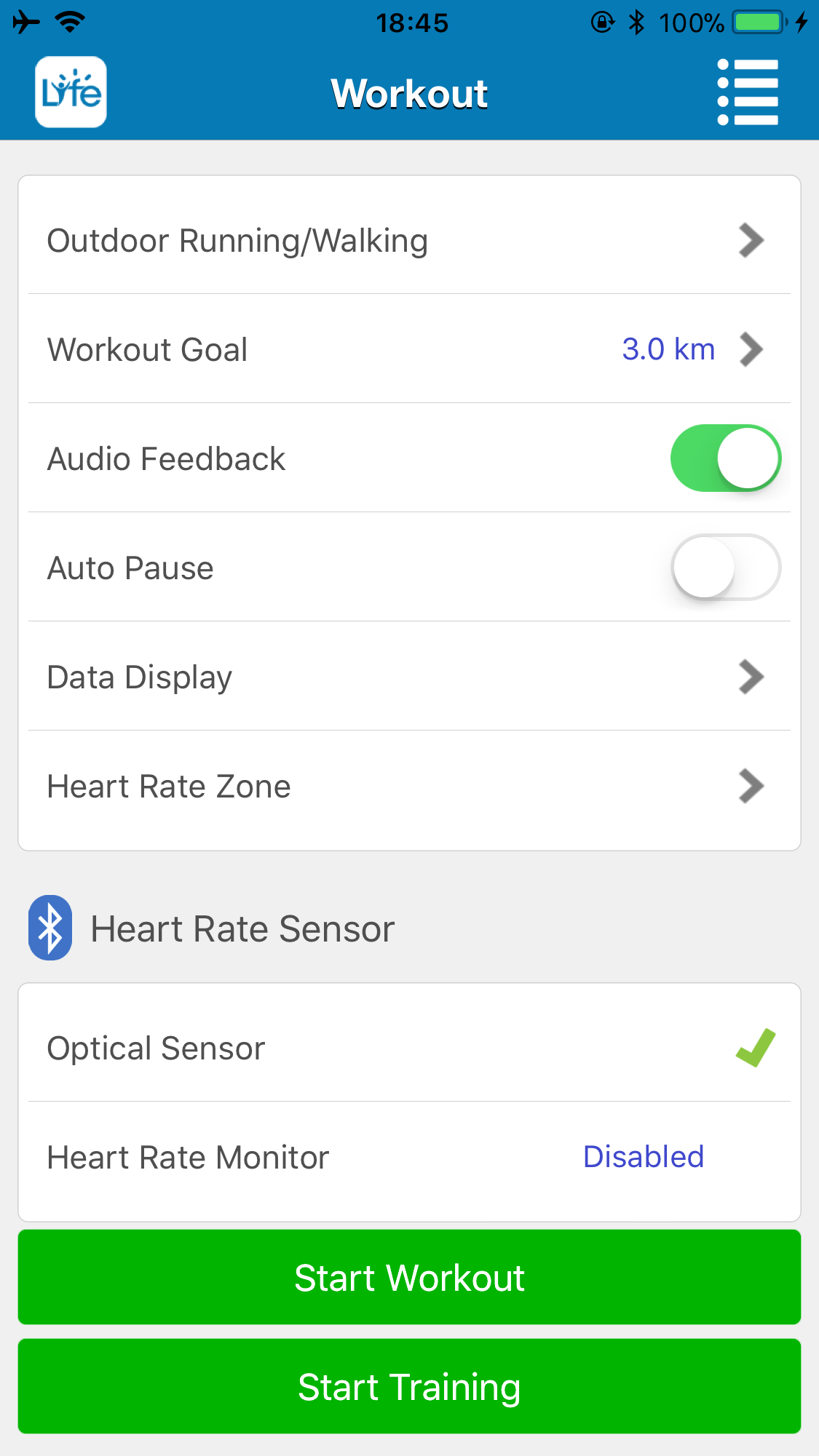Select the Optical Sensor option
Viewport: 819px width, 1456px height.
pos(409,1048)
